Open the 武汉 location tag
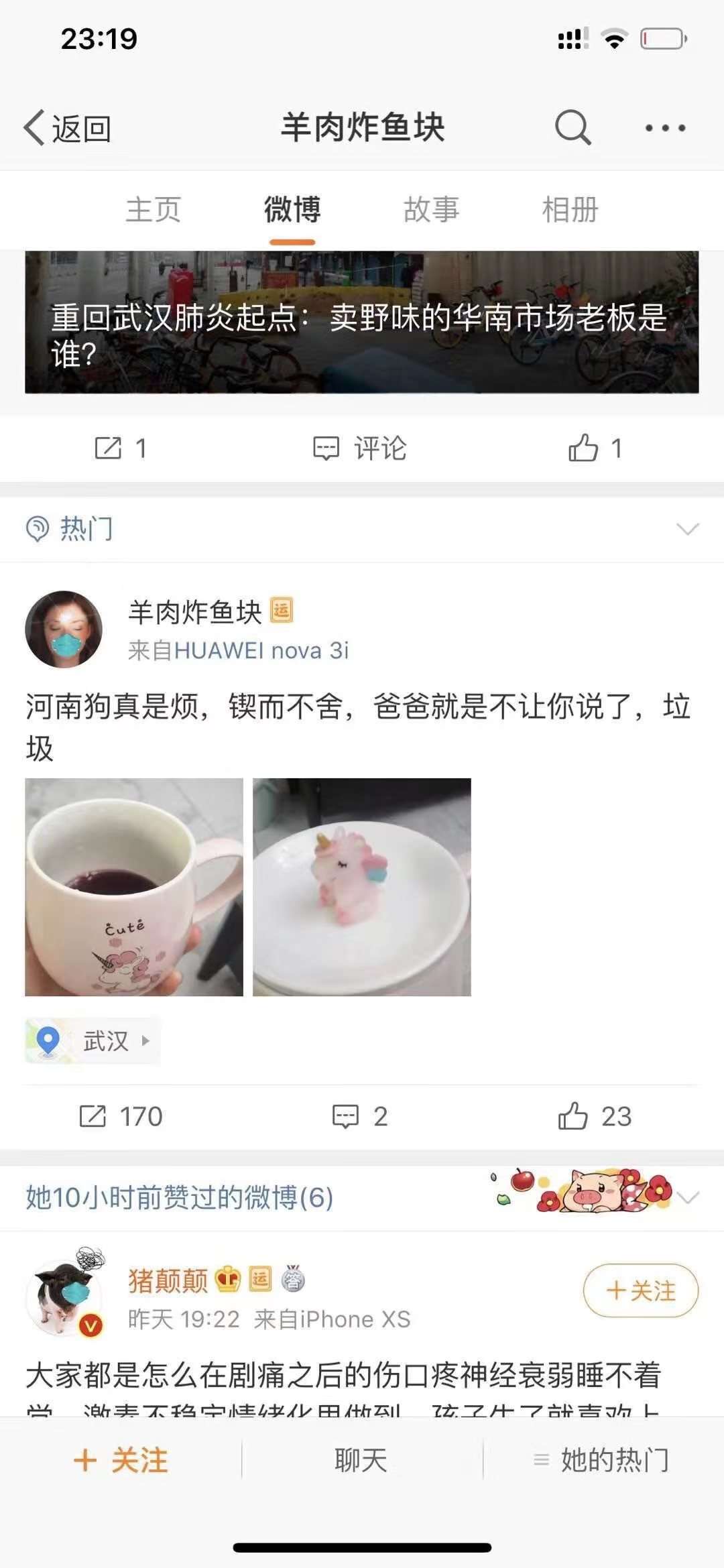 93,1041
